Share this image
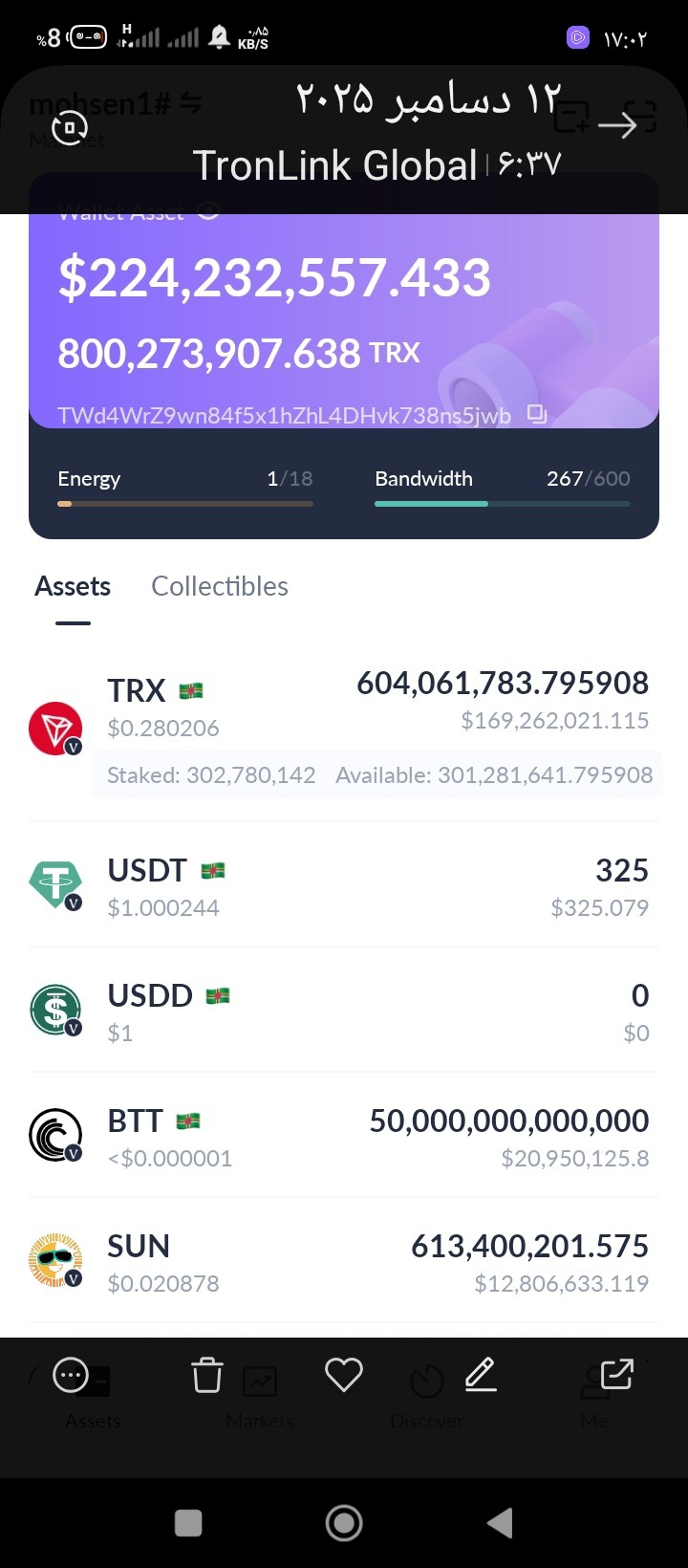688x1568 pixels. coord(616,1375)
